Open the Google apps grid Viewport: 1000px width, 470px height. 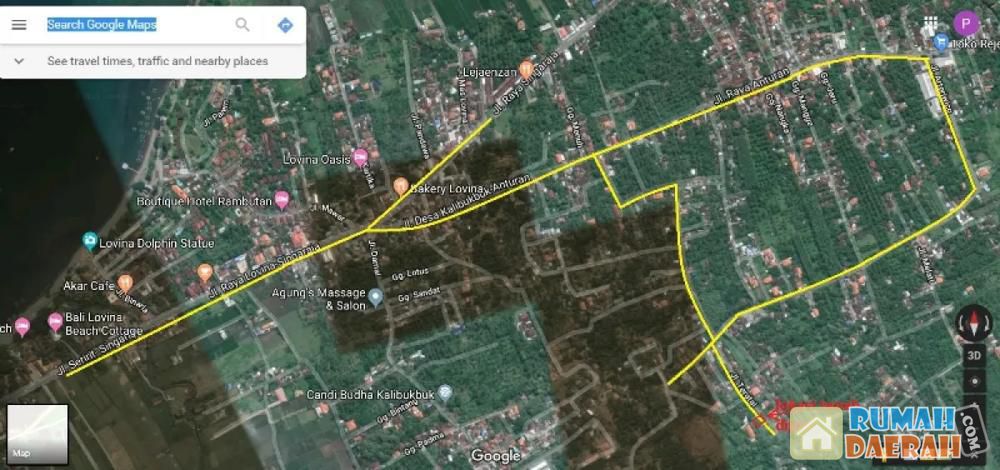[x=931, y=23]
